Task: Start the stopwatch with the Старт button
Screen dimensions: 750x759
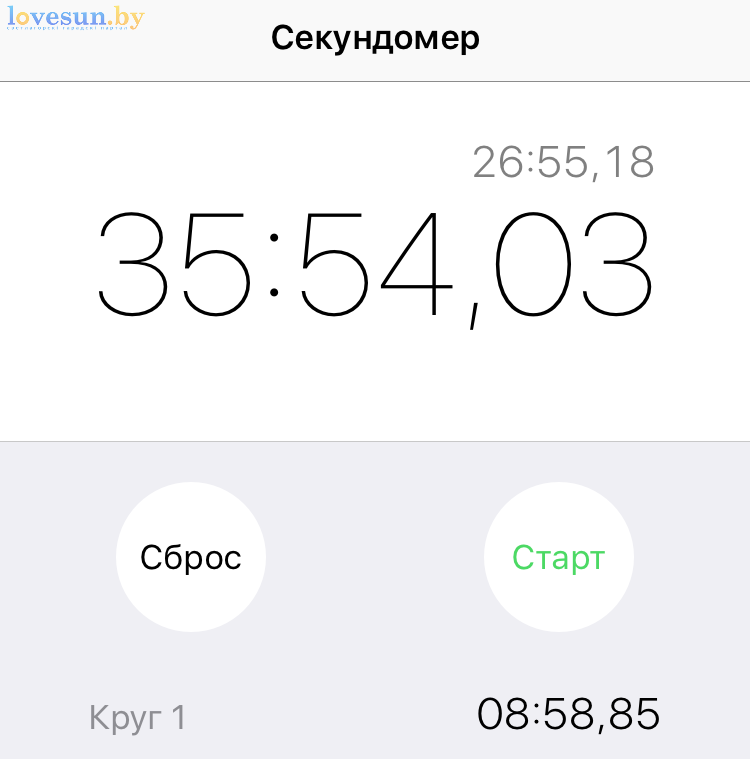Action: click(558, 557)
